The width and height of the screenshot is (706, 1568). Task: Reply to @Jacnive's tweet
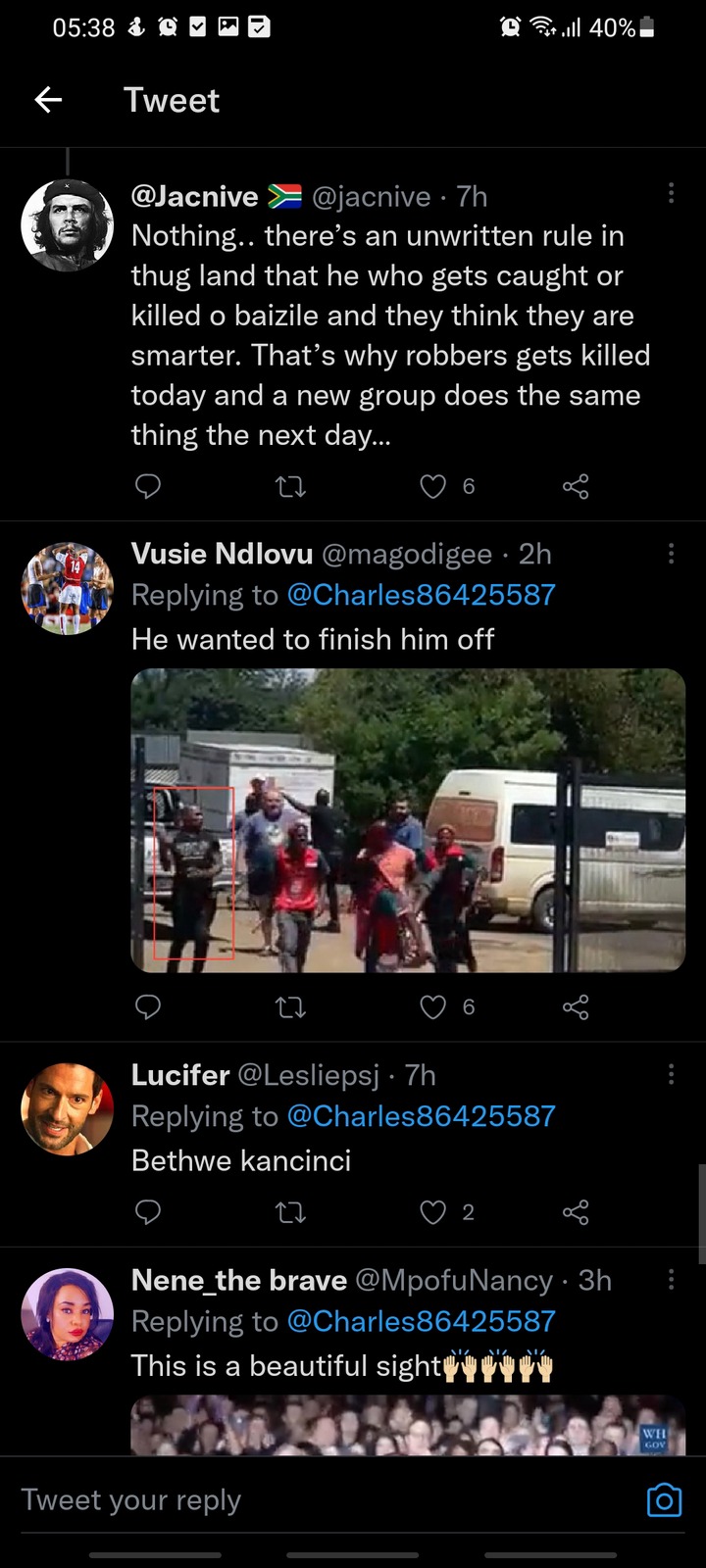click(148, 486)
